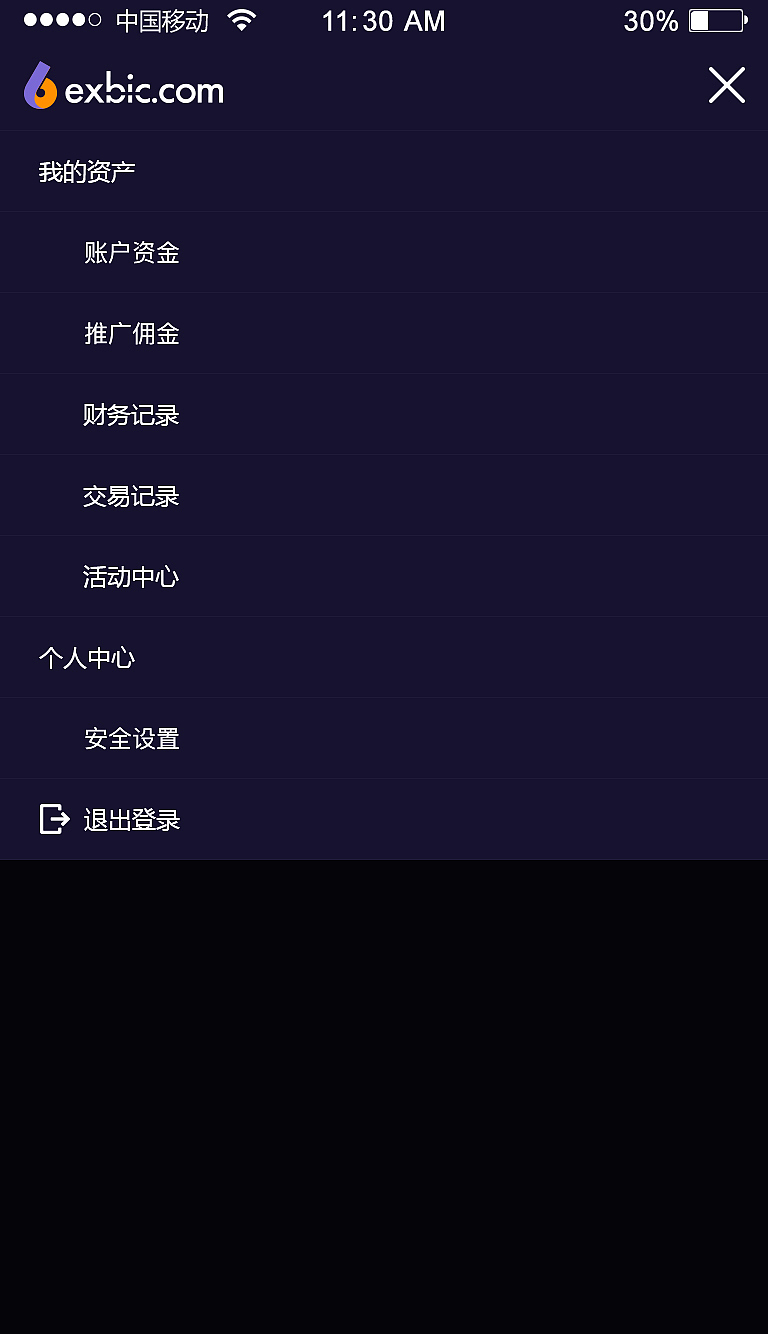Open 财务记录 records page

131,414
